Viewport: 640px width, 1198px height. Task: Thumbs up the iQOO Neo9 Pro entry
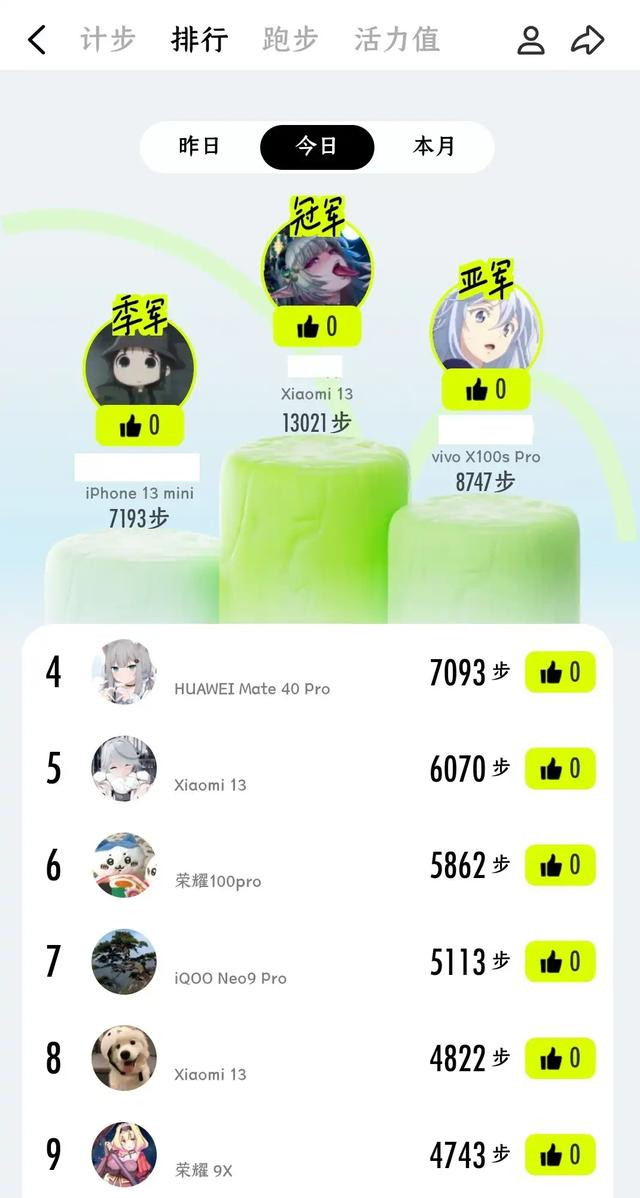tap(560, 961)
